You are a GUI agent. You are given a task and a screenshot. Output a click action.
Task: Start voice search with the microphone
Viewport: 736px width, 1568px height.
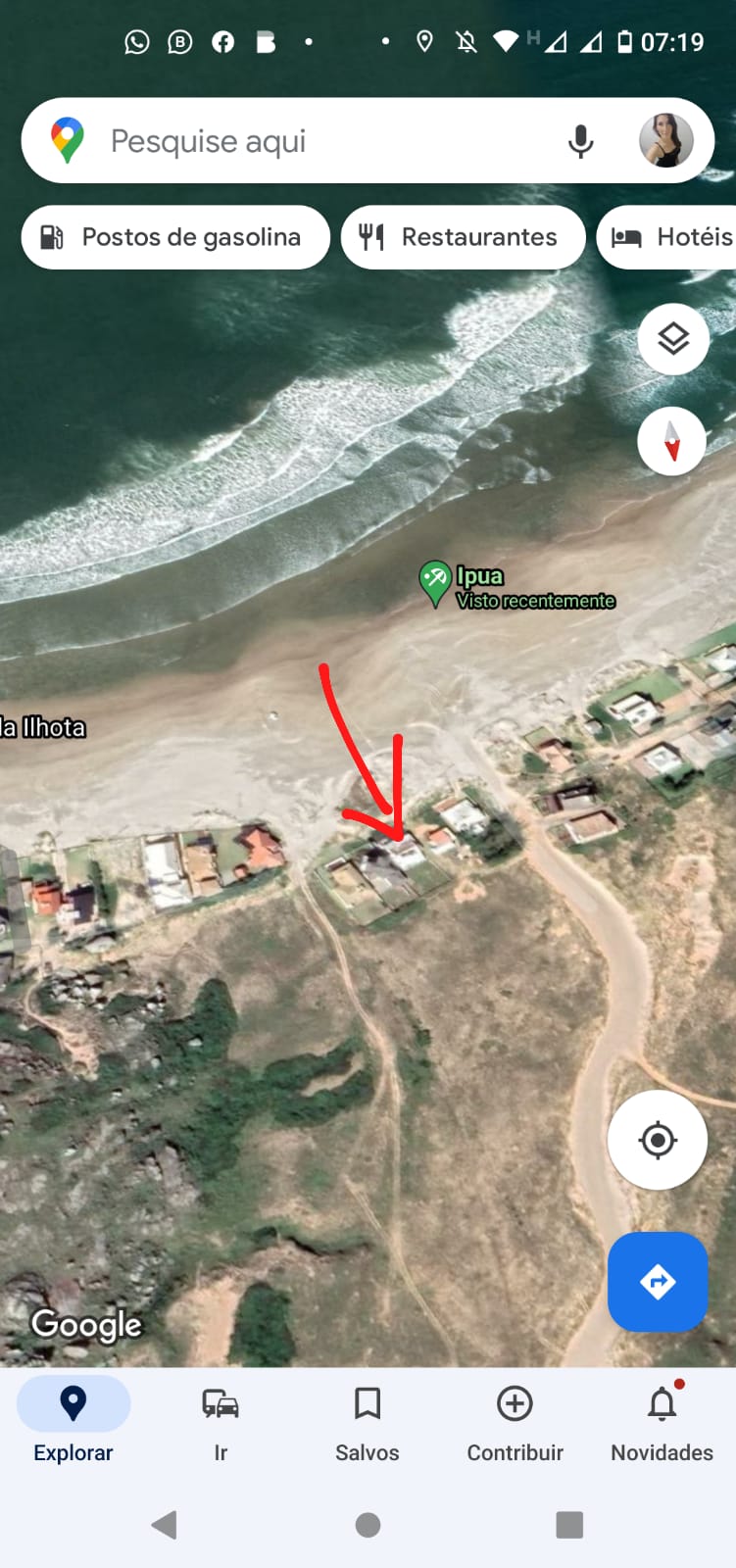580,141
